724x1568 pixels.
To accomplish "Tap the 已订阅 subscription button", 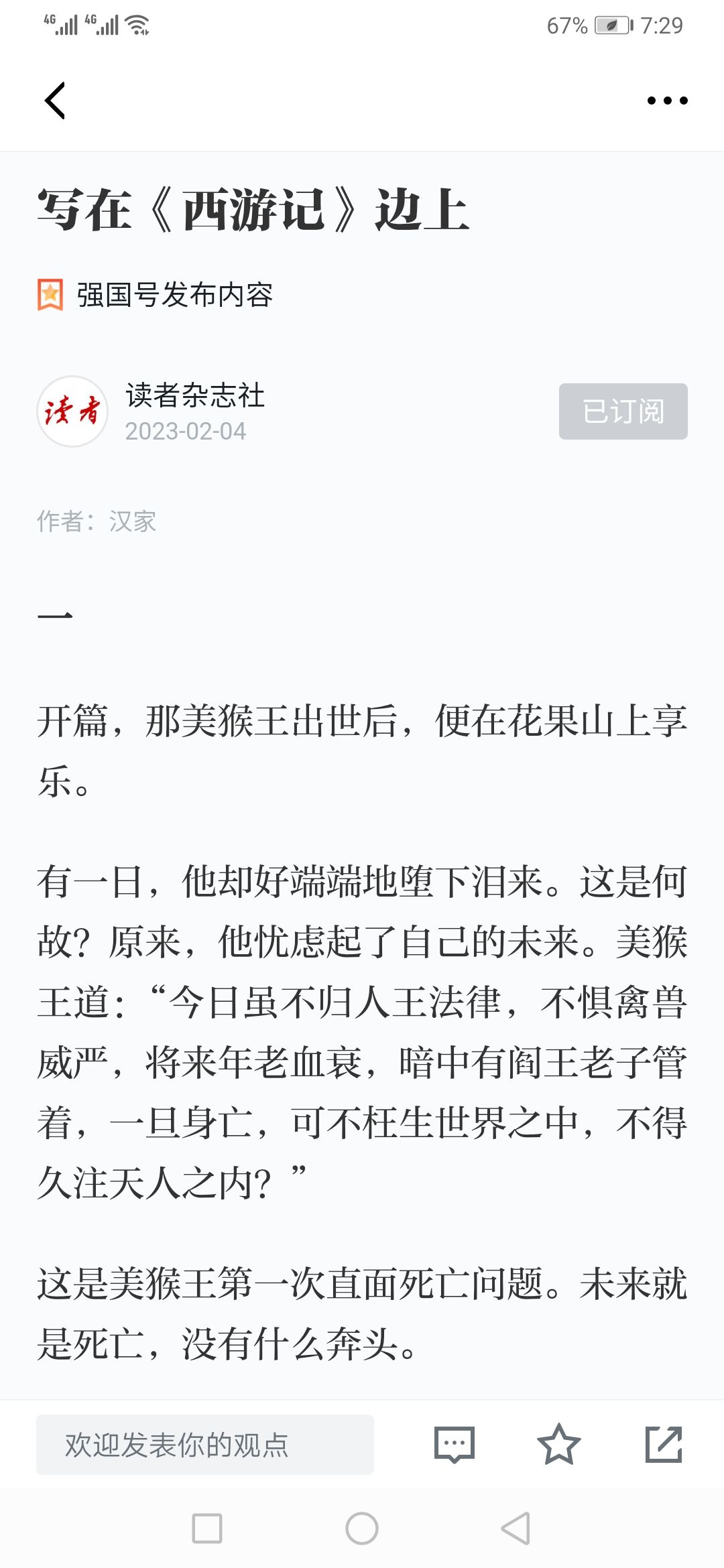I will (623, 411).
